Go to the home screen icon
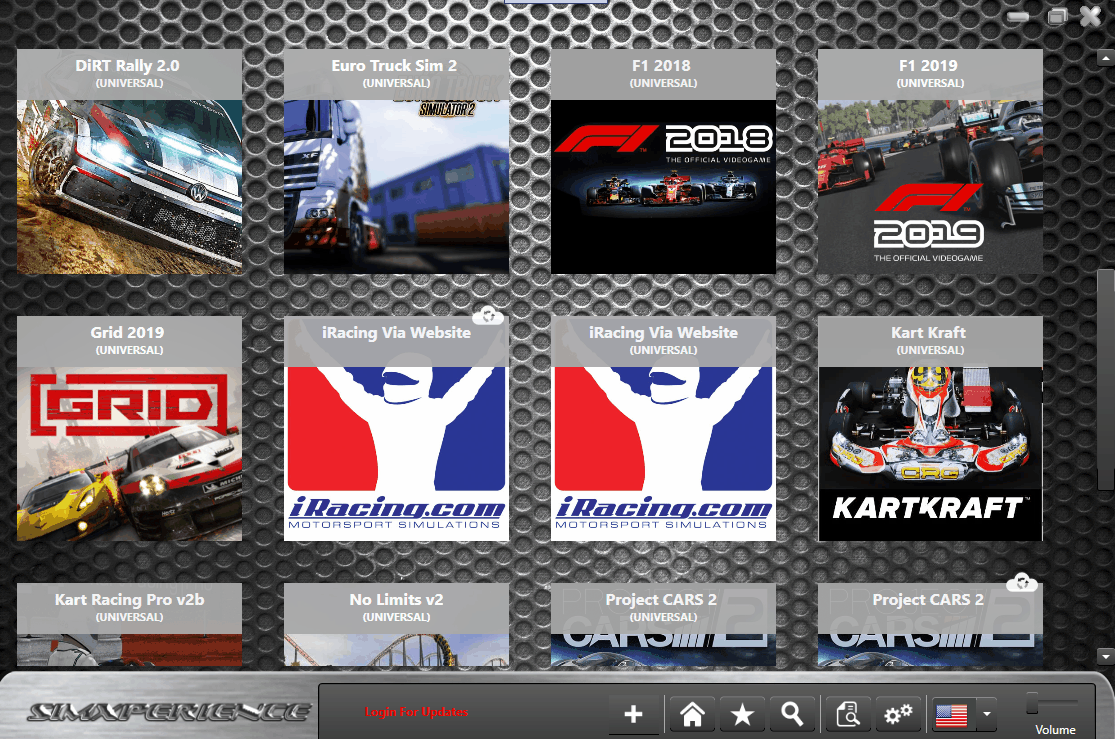 [692, 714]
